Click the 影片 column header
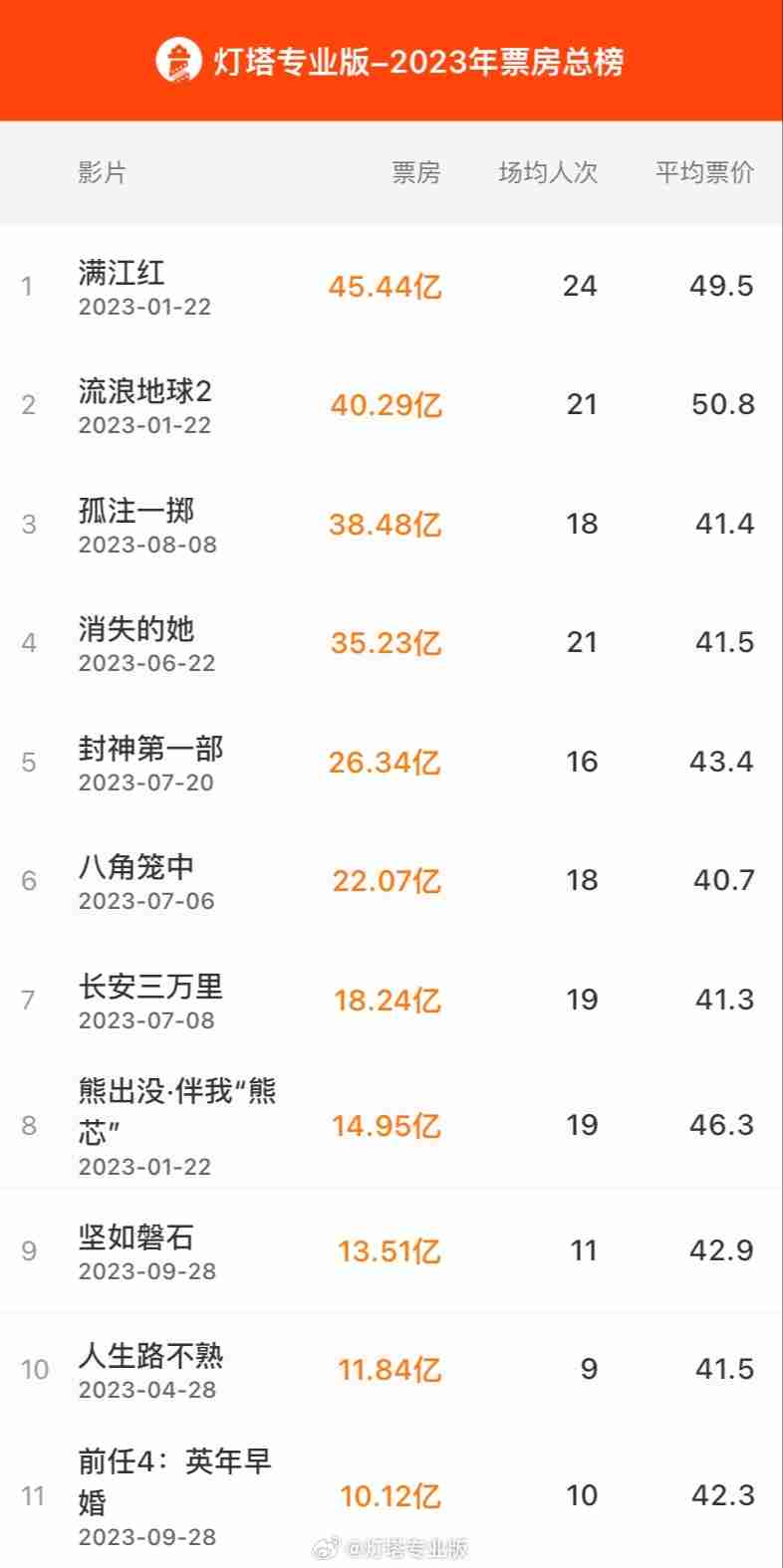The image size is (783, 1568). pyautogui.click(x=99, y=173)
